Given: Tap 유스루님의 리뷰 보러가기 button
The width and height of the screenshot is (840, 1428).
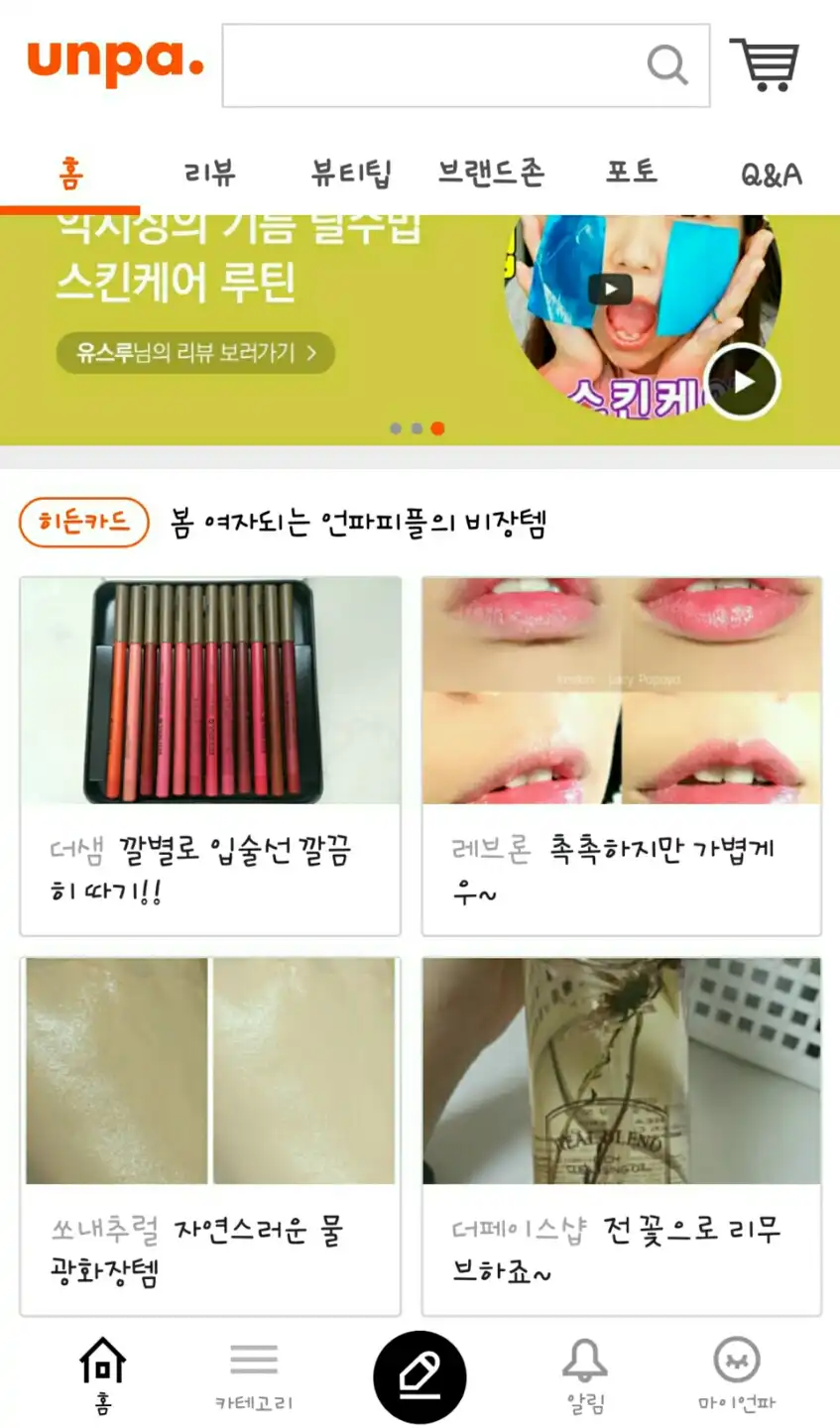Looking at the screenshot, I should (195, 353).
